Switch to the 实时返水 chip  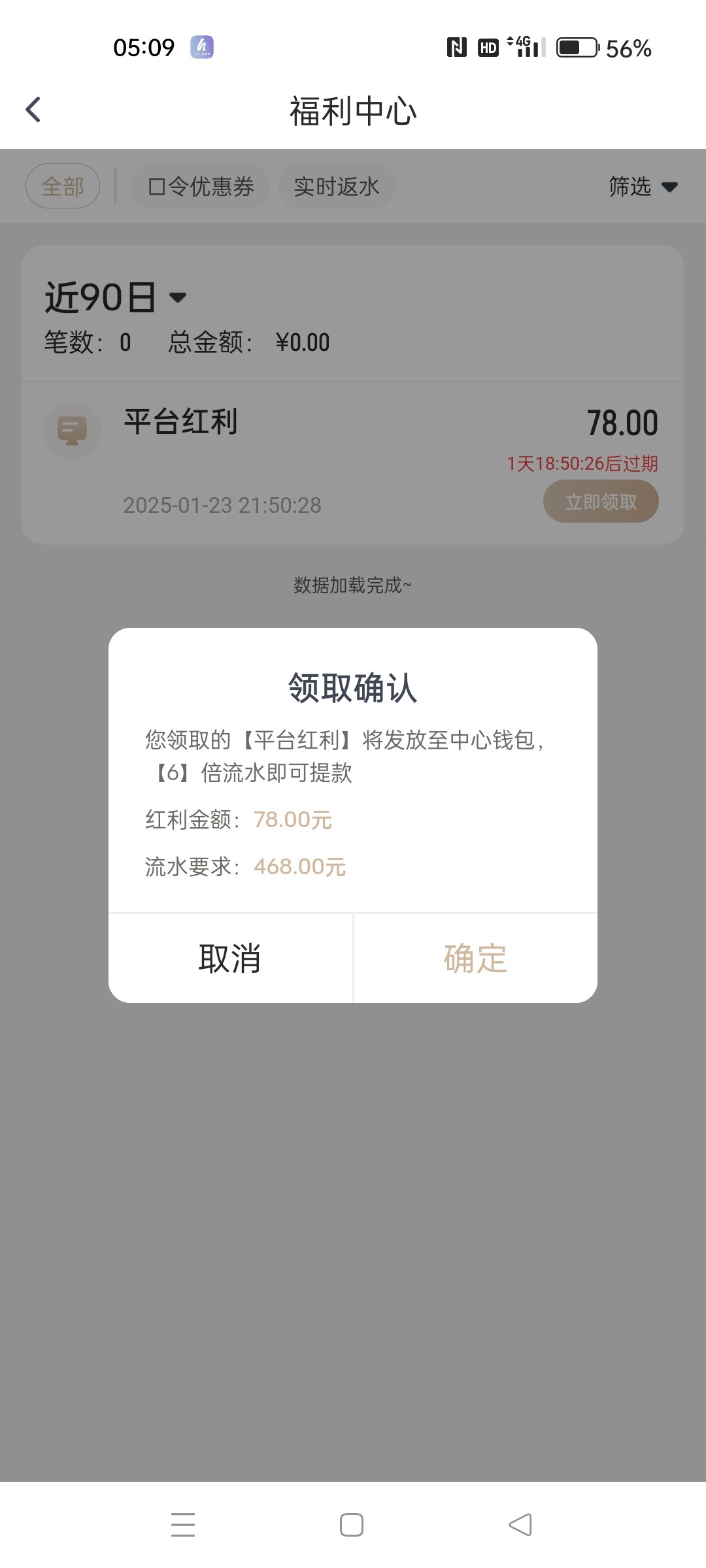tap(336, 186)
